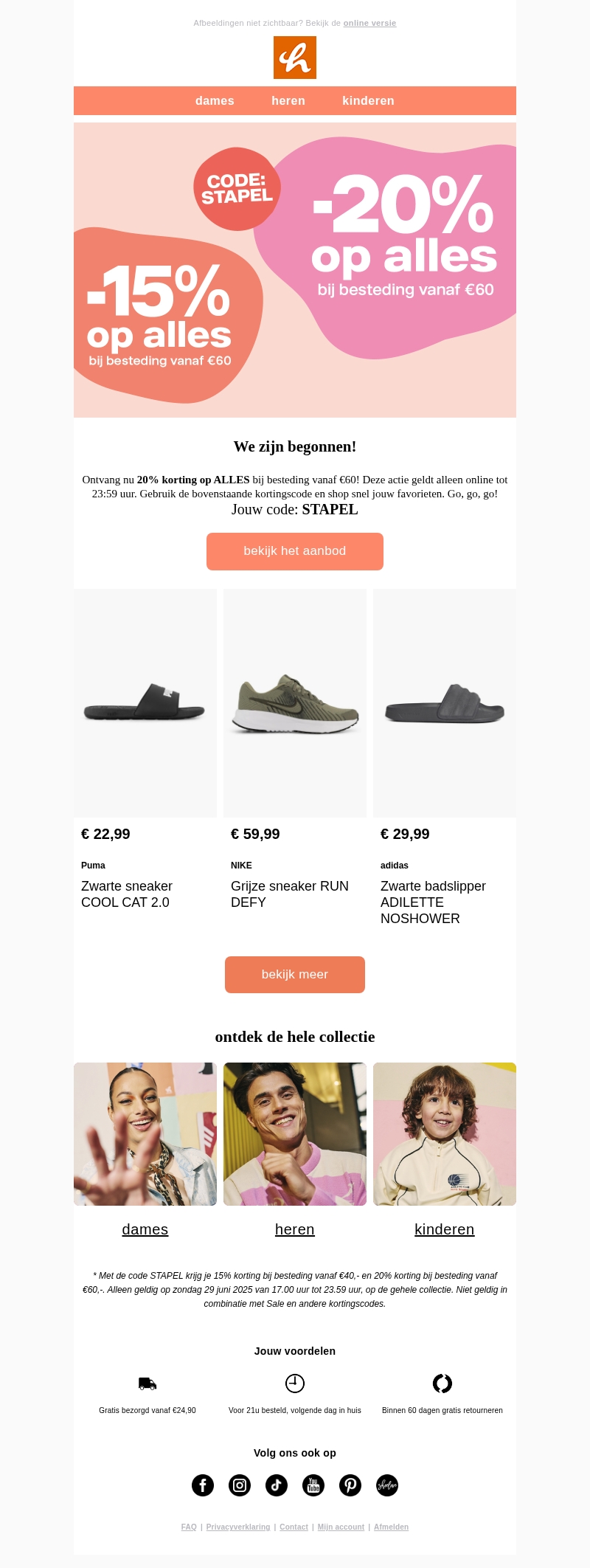Open the online versie link
Image resolution: width=590 pixels, height=1568 pixels.
[369, 23]
